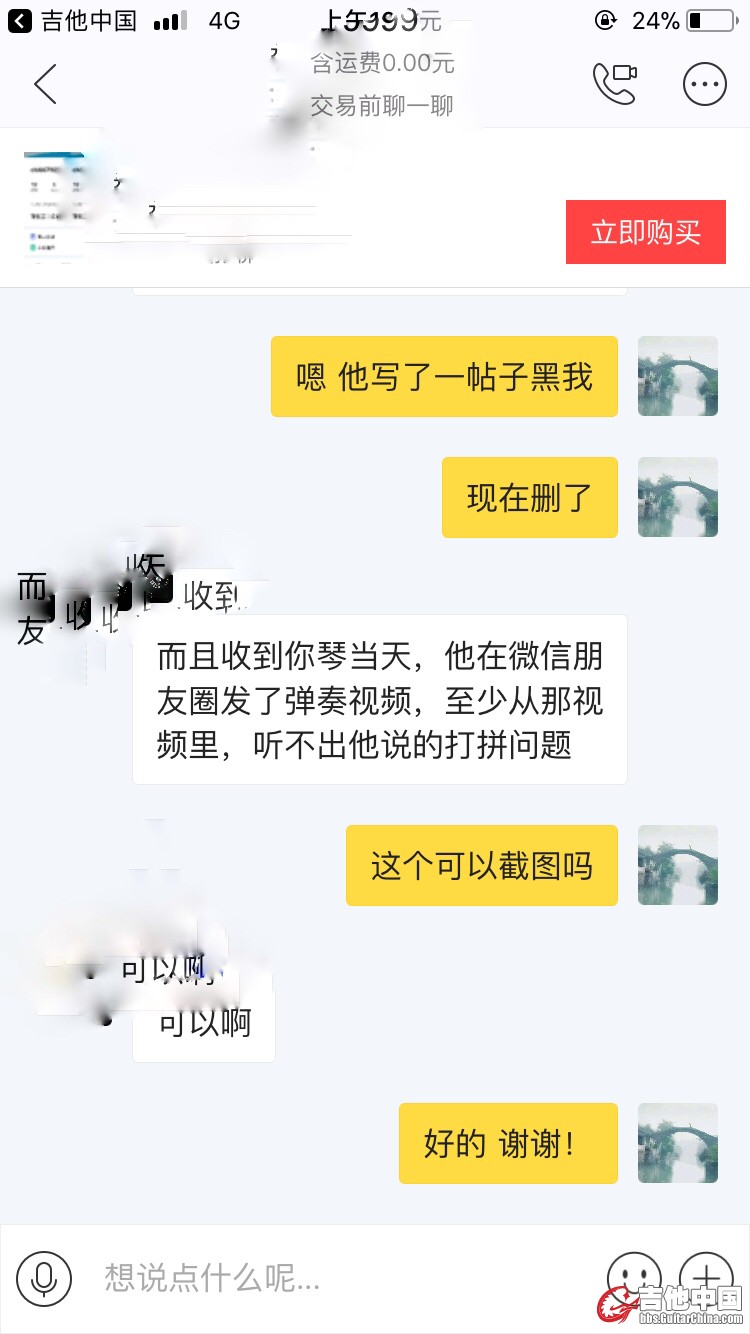The image size is (750, 1334).
Task: Open the product thumbnail beside 立即购买
Action: tap(60, 207)
